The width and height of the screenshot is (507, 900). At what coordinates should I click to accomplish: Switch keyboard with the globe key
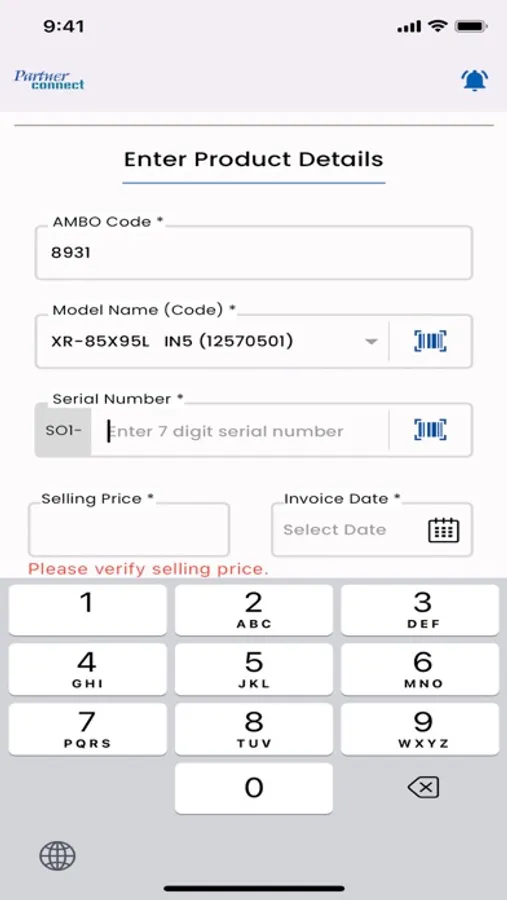click(x=57, y=856)
